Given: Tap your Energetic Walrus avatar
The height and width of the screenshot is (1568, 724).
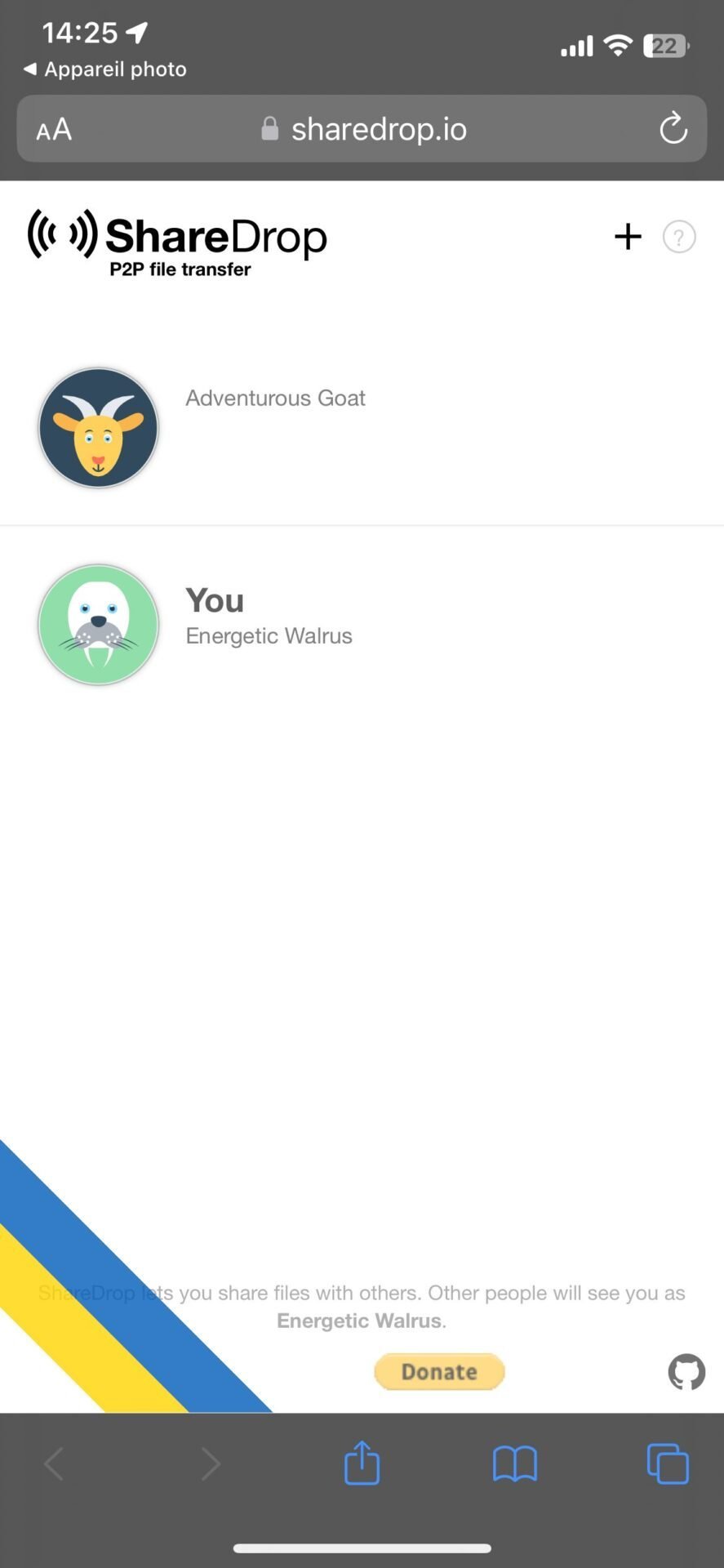Looking at the screenshot, I should pyautogui.click(x=99, y=625).
